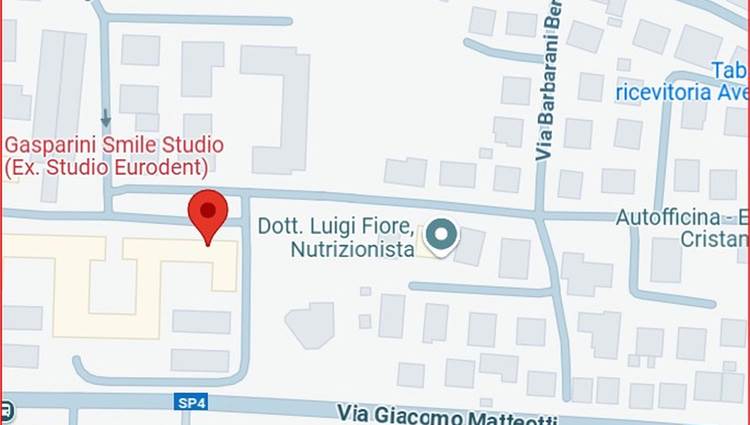This screenshot has height=425, width=750.
Task: Select Gasparini Smile Studio place label
Action: (x=114, y=156)
